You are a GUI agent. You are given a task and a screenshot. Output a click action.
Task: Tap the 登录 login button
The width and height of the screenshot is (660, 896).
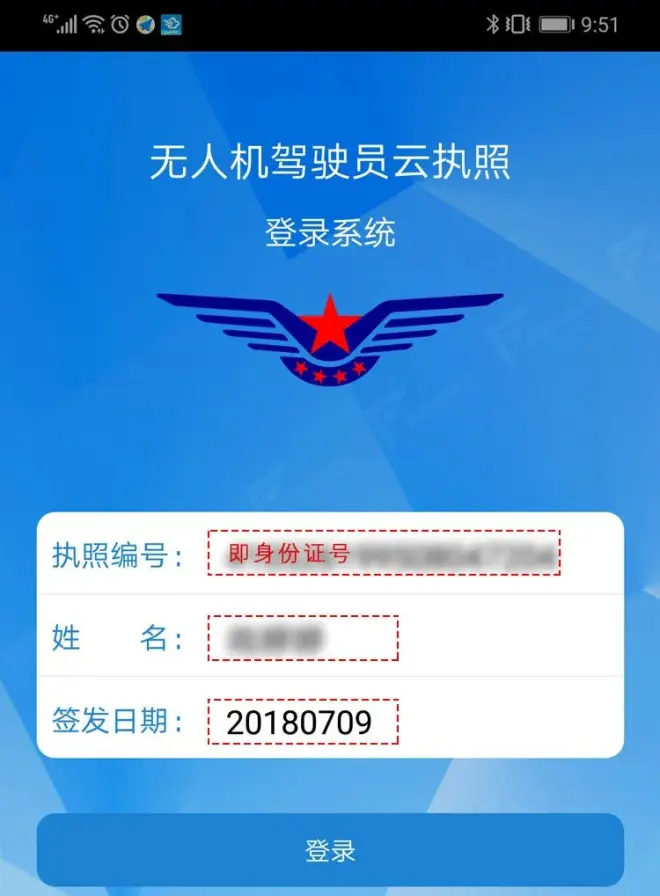click(330, 851)
